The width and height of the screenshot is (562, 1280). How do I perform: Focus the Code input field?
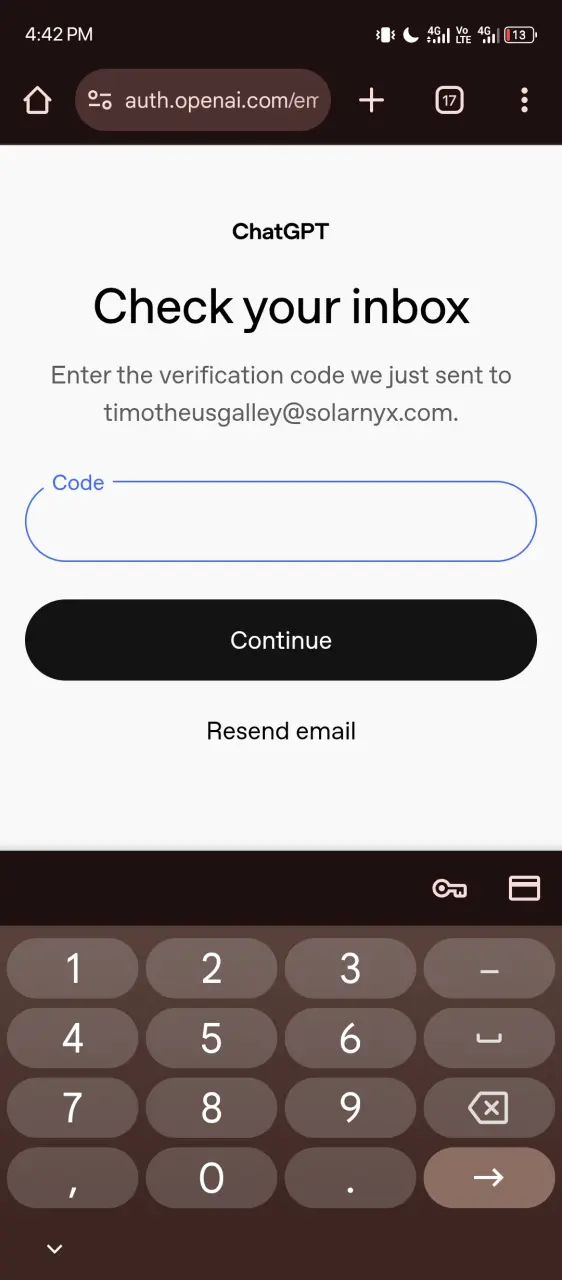click(x=281, y=521)
